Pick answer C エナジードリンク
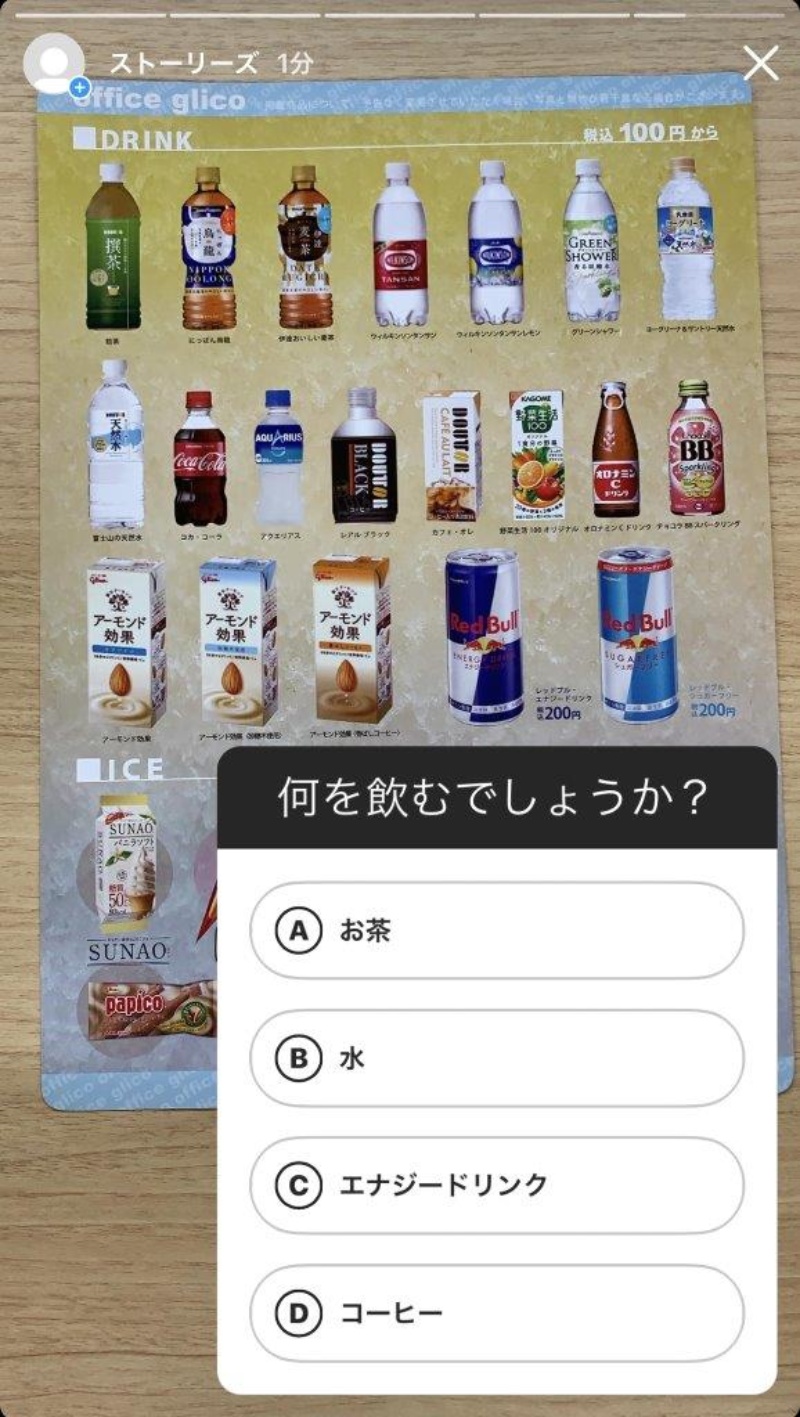 [496, 1185]
